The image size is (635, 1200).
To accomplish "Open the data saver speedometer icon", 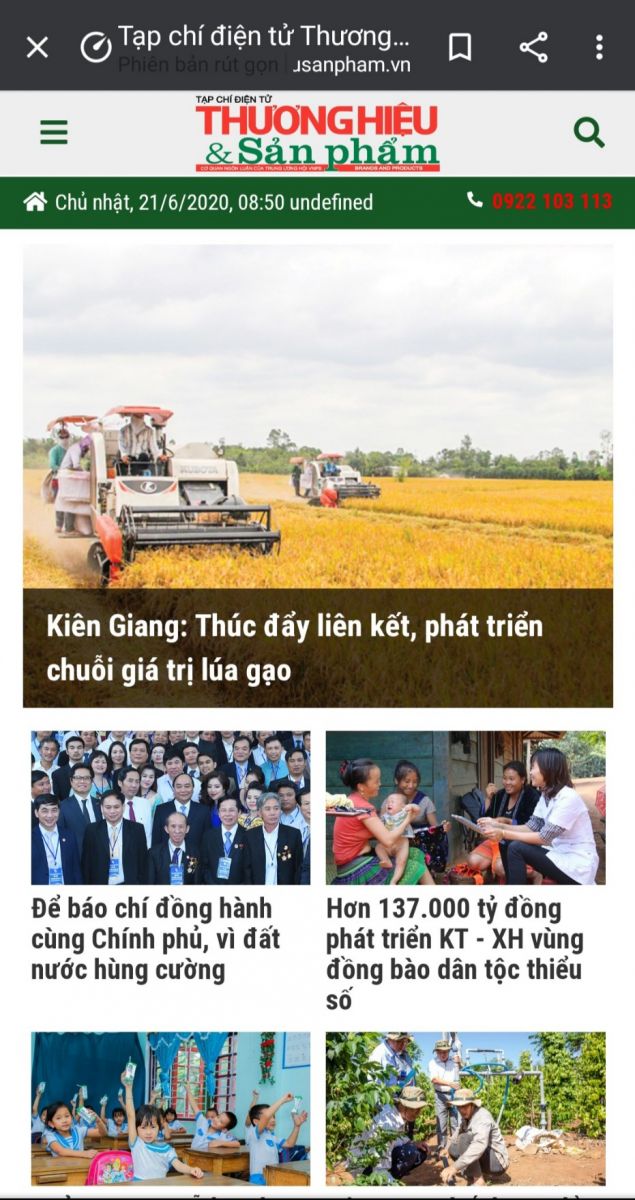I will (96, 47).
